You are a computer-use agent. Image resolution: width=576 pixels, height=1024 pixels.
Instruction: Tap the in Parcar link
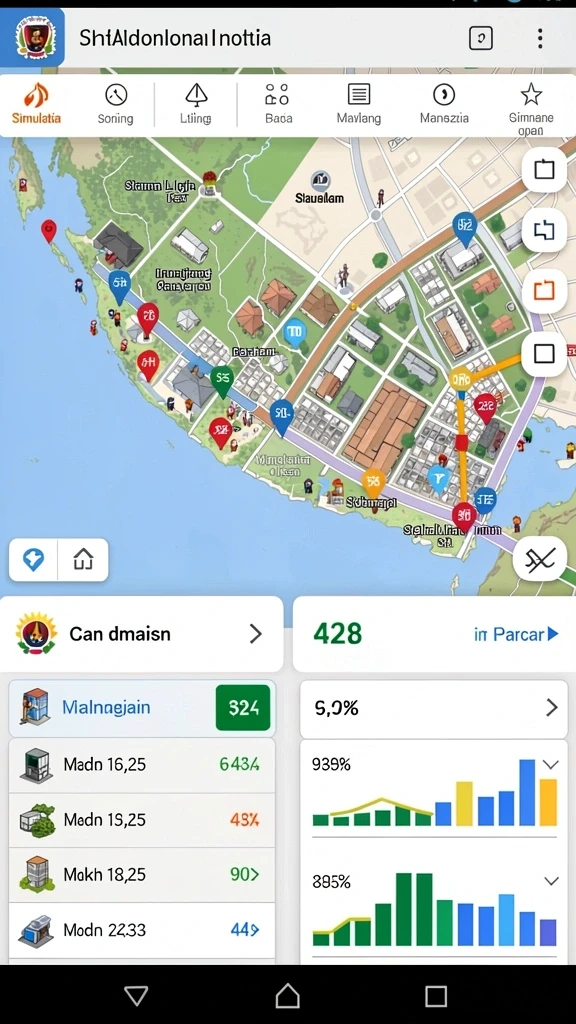point(516,633)
